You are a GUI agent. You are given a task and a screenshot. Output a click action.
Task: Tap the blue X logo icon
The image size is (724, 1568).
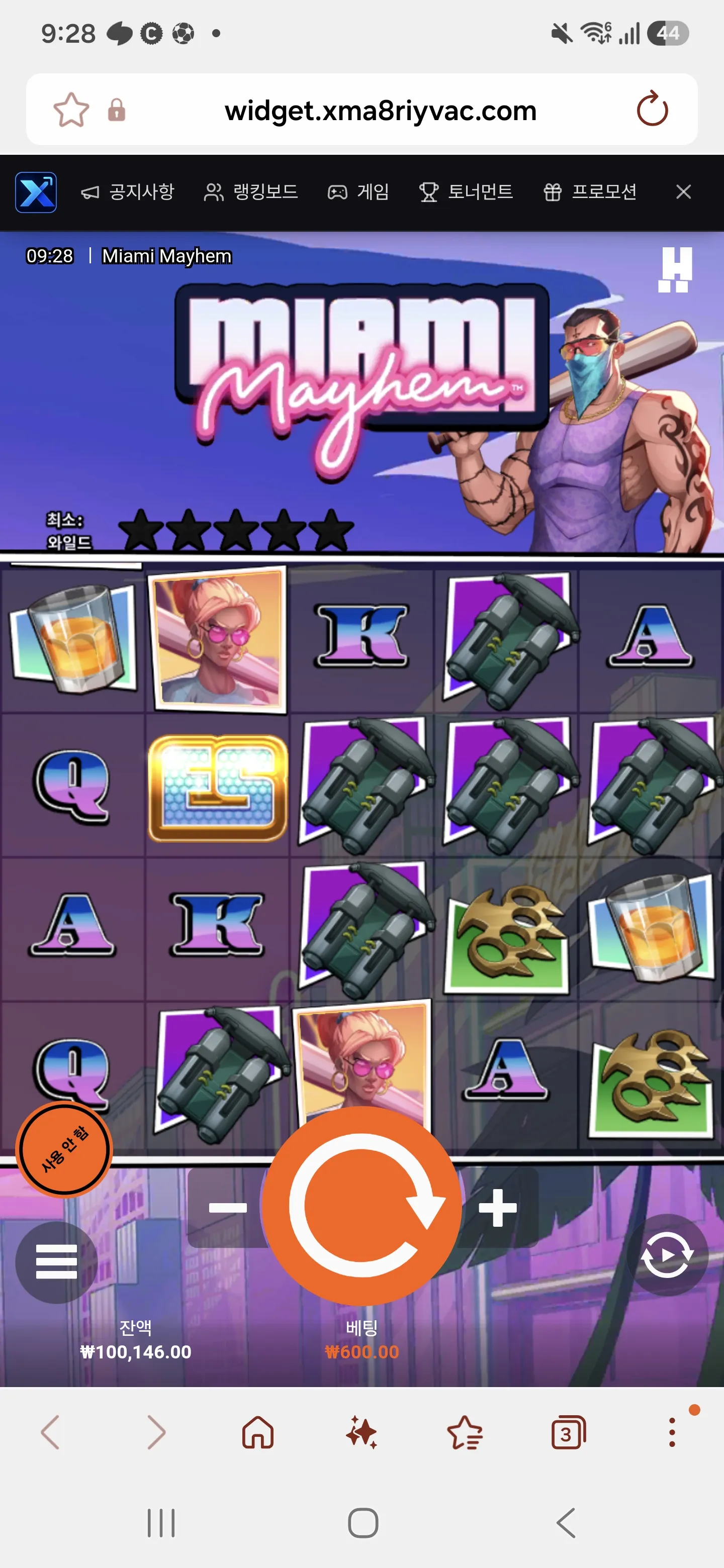[x=36, y=192]
